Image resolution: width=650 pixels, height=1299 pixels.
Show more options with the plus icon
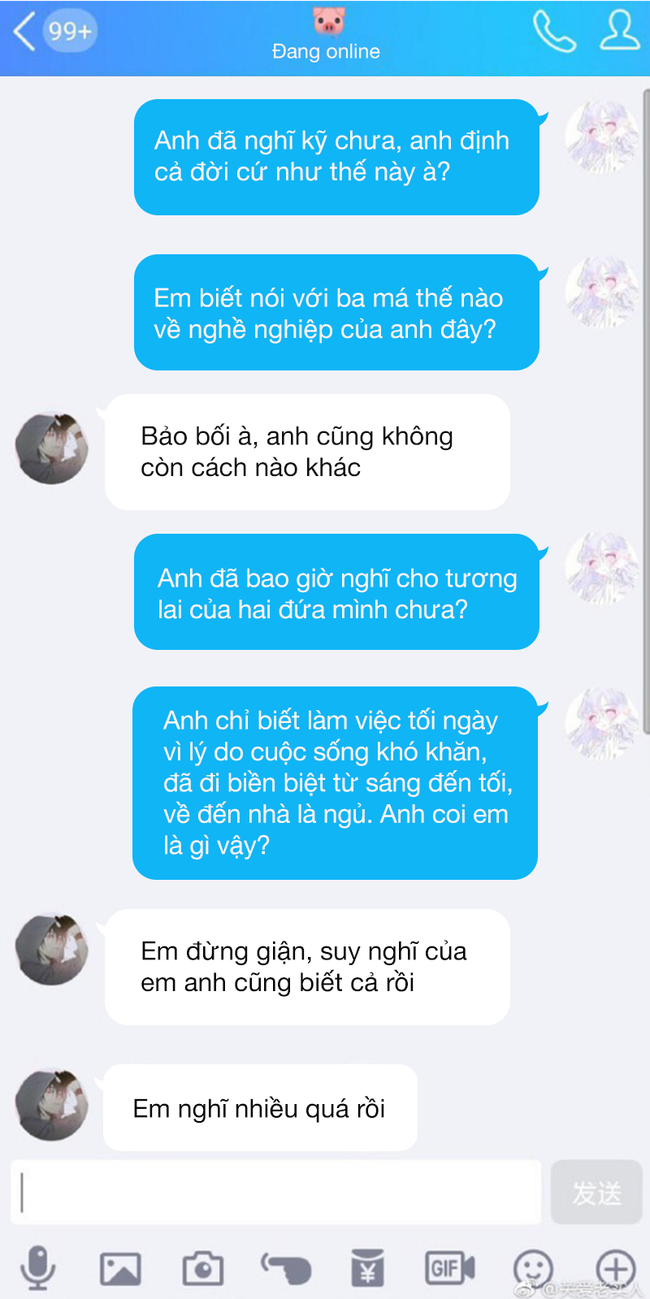[614, 1268]
